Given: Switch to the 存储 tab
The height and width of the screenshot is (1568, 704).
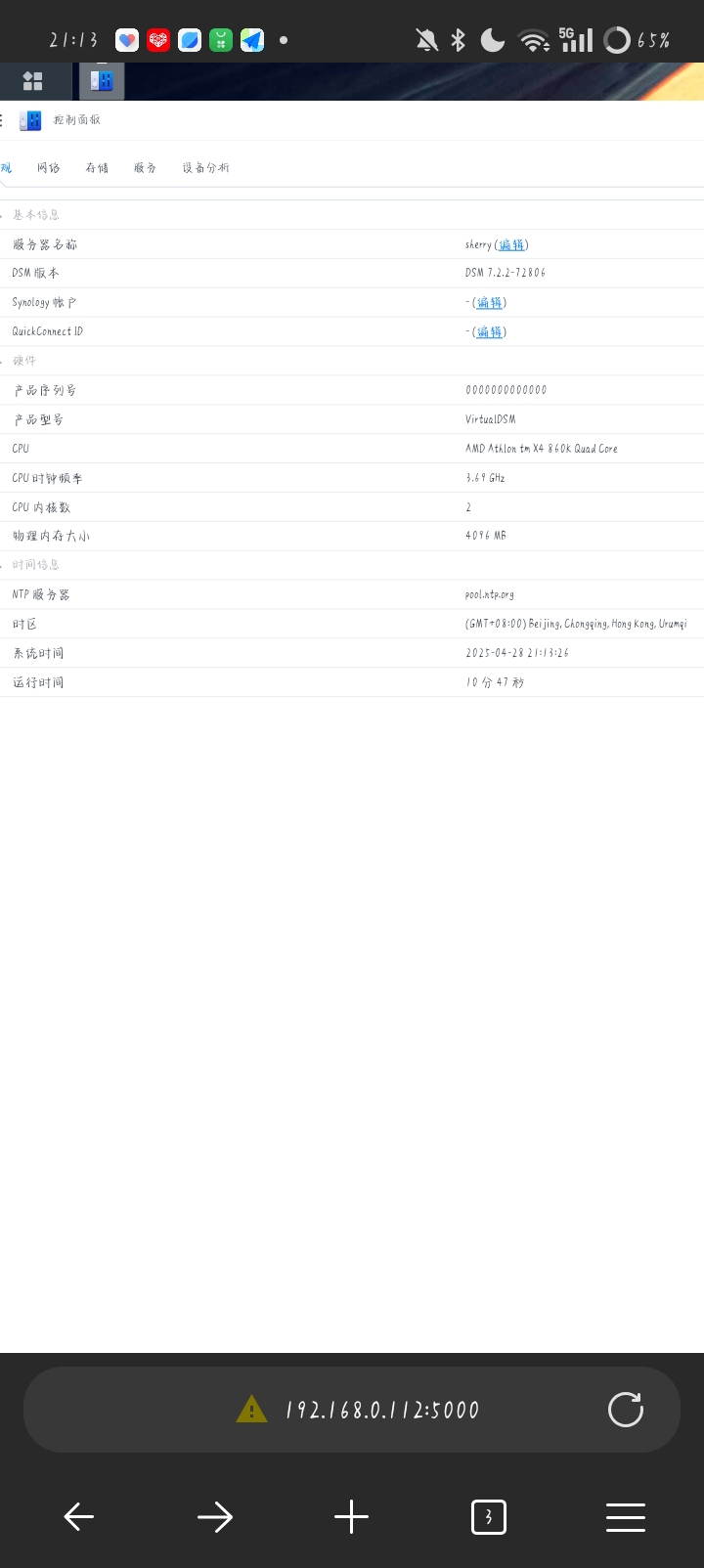Looking at the screenshot, I should tap(97, 168).
